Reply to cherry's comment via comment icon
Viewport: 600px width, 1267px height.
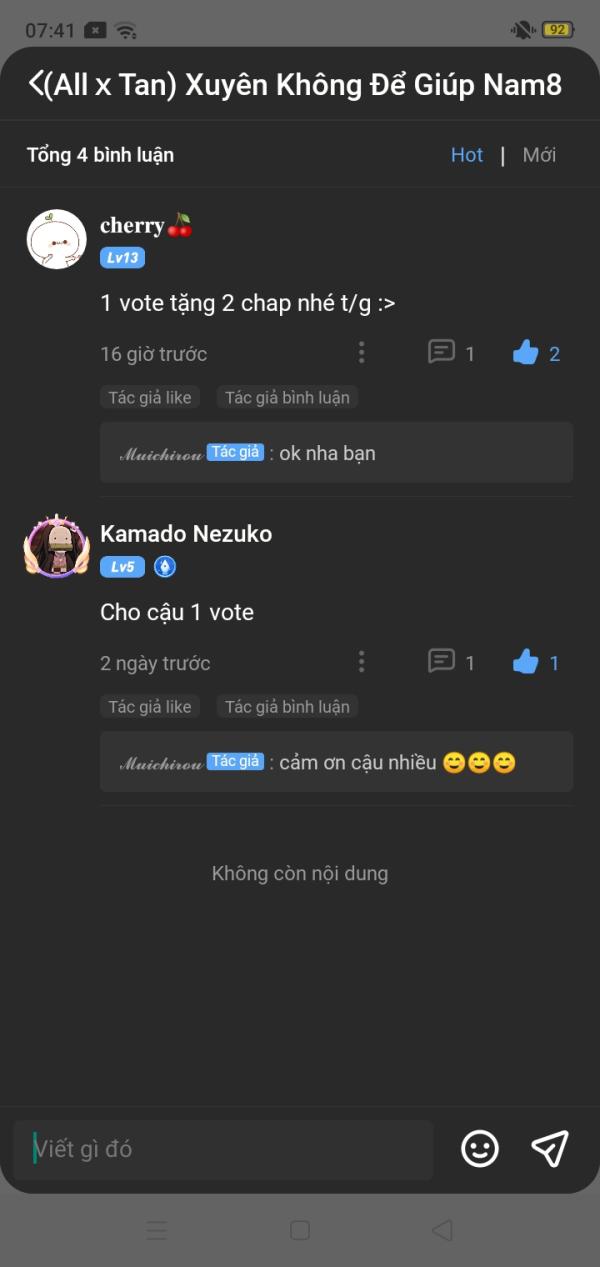point(442,352)
